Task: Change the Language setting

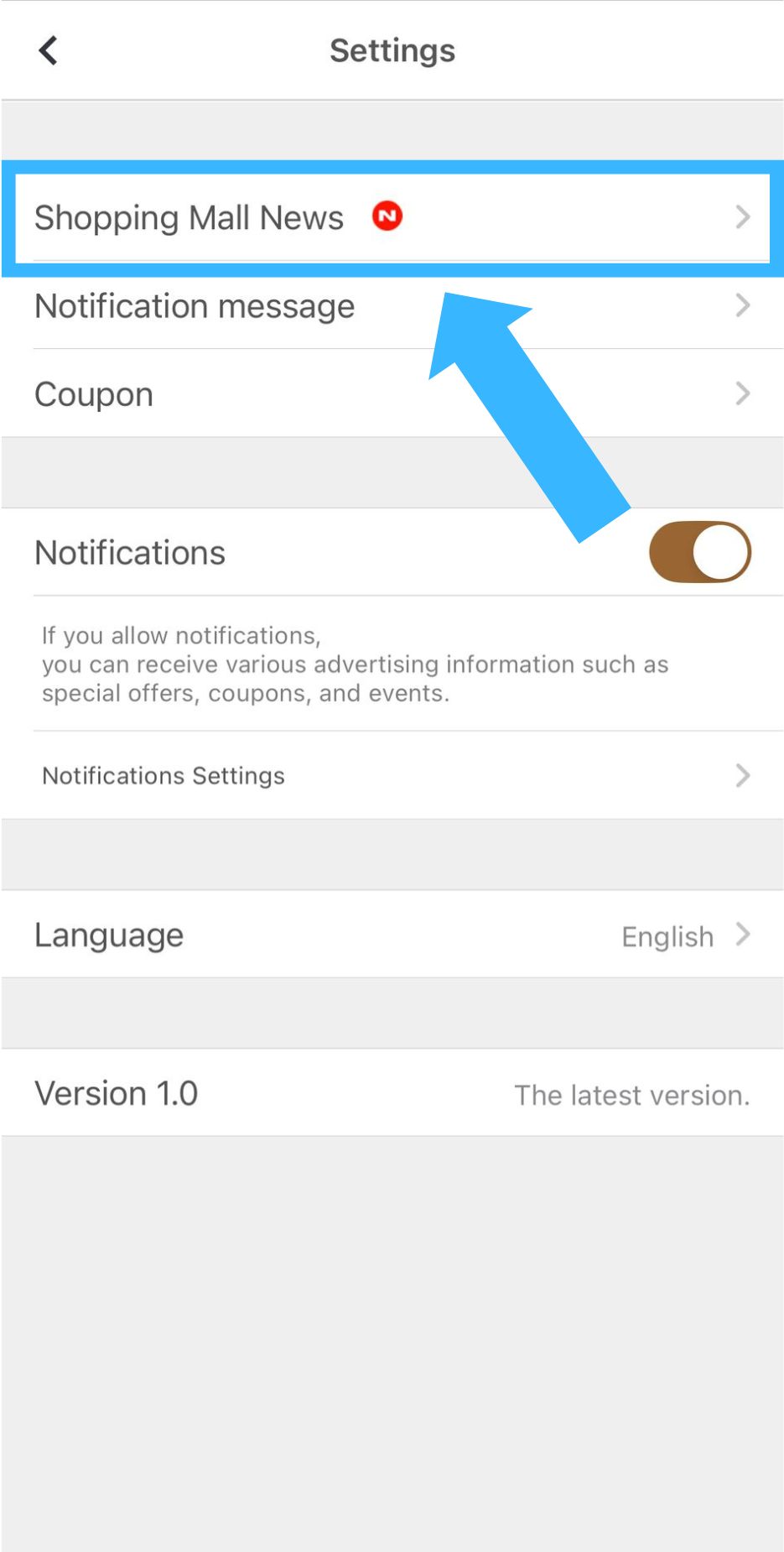Action: tap(391, 935)
